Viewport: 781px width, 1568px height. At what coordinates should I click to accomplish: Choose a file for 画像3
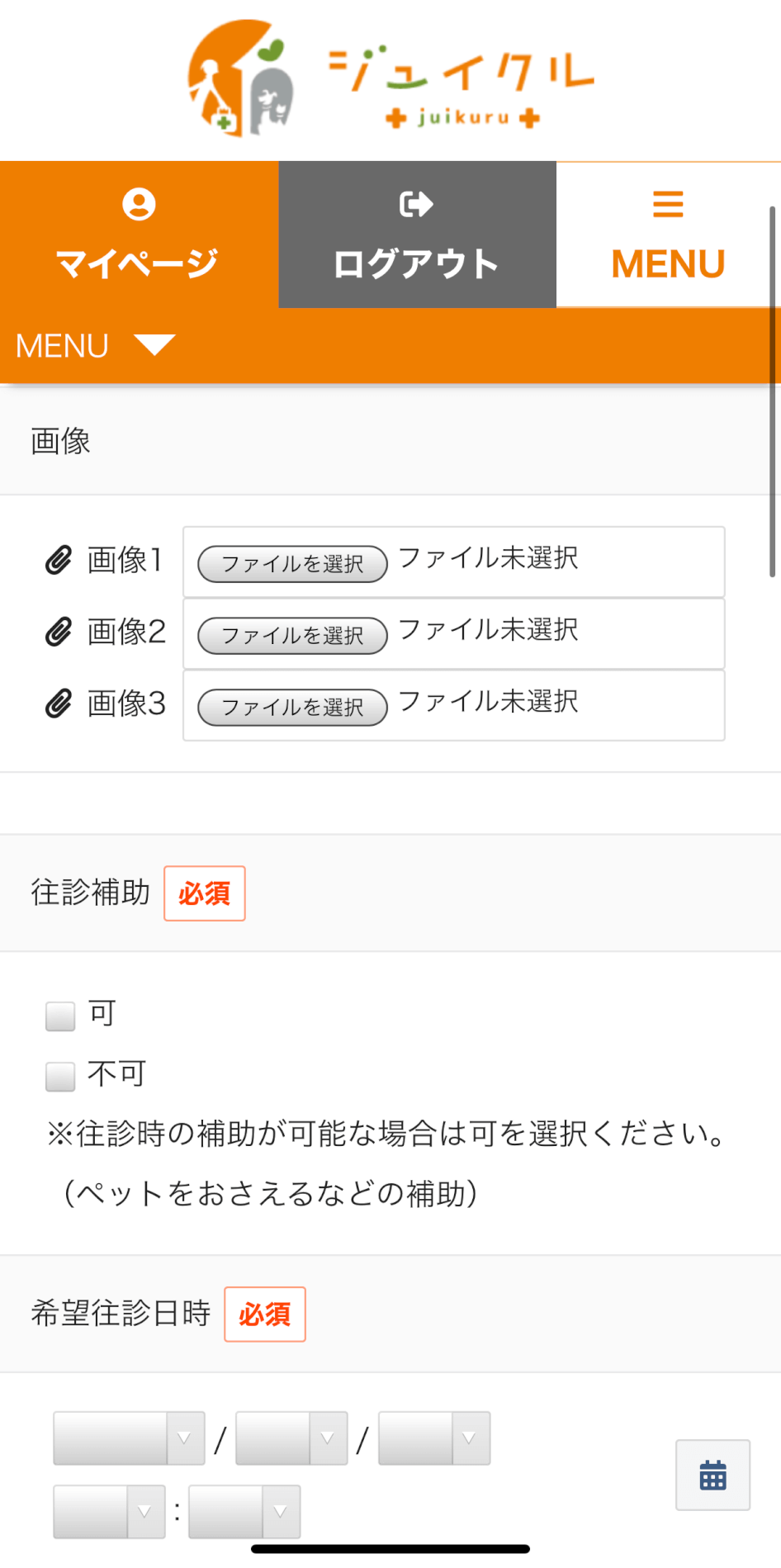point(292,708)
